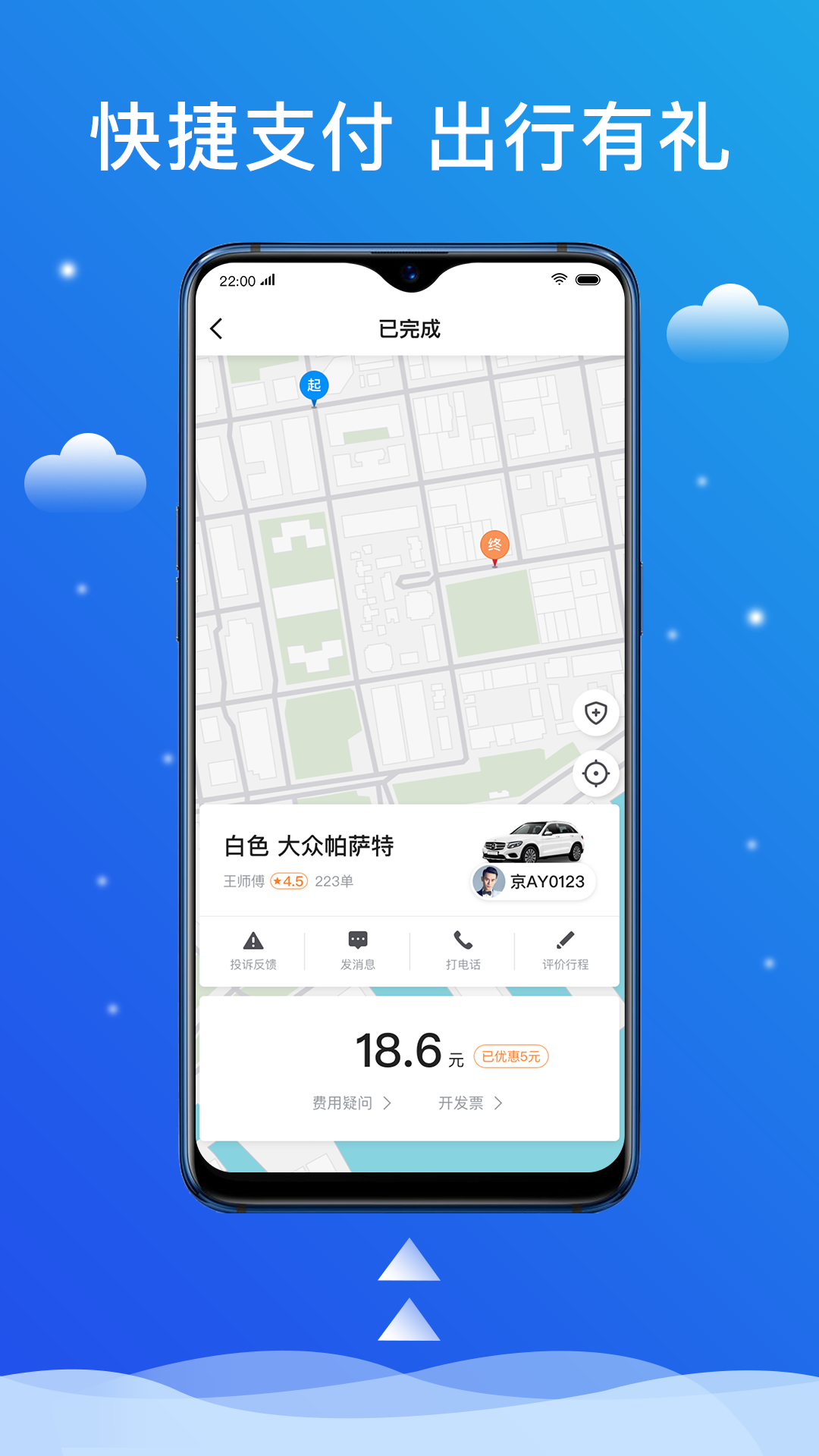The height and width of the screenshot is (1456, 819).
Task: Tap the safety shield icon on the map
Action: 596,714
